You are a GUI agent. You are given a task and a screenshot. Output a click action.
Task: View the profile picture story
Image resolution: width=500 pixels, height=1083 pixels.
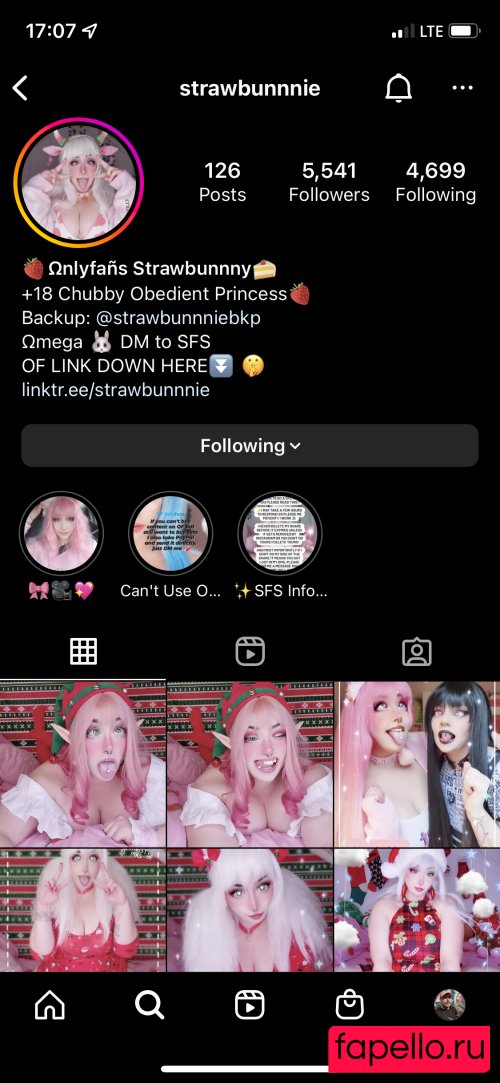pyautogui.click(x=78, y=182)
